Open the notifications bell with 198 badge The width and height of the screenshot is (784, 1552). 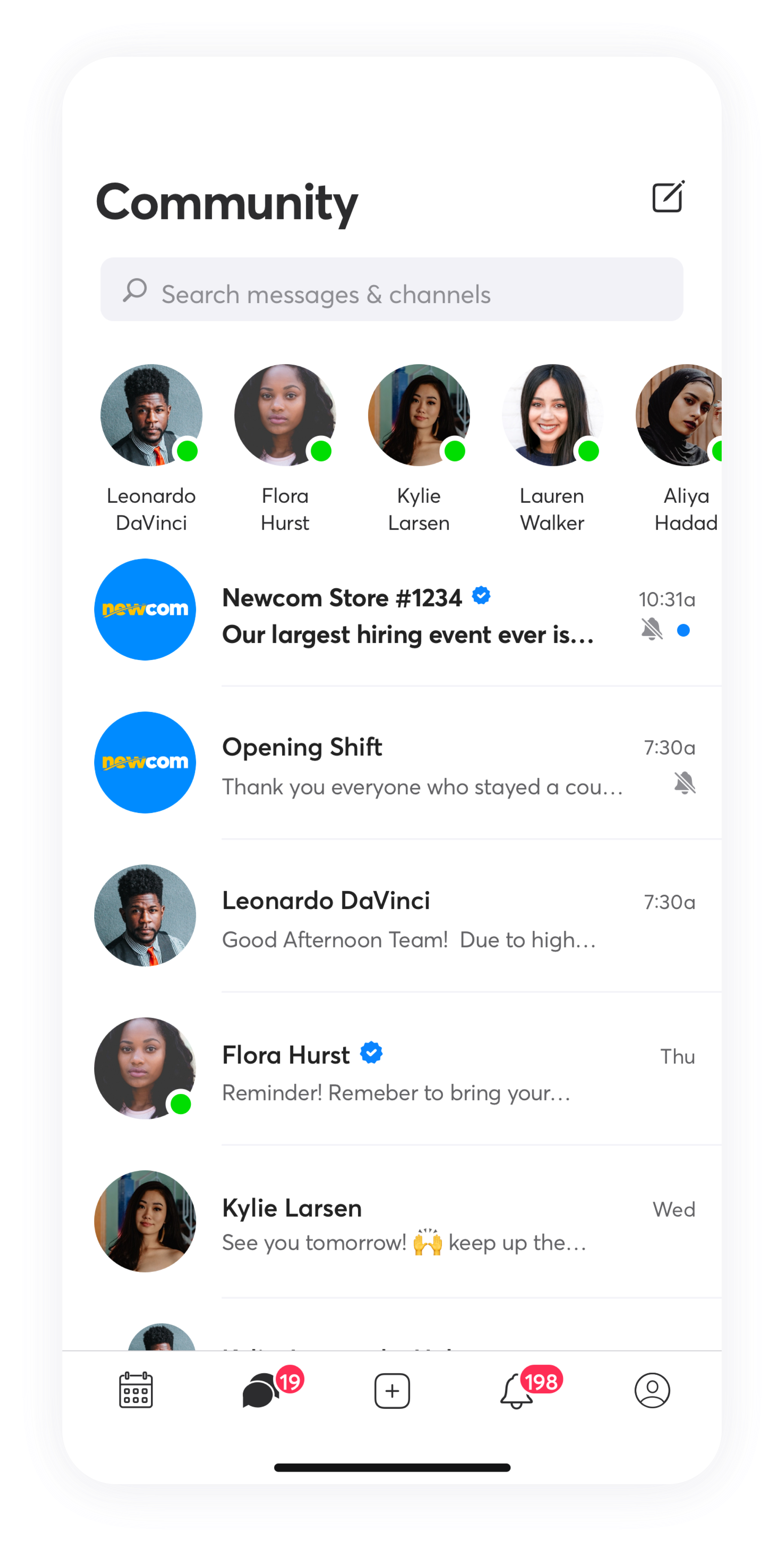pos(517,1391)
